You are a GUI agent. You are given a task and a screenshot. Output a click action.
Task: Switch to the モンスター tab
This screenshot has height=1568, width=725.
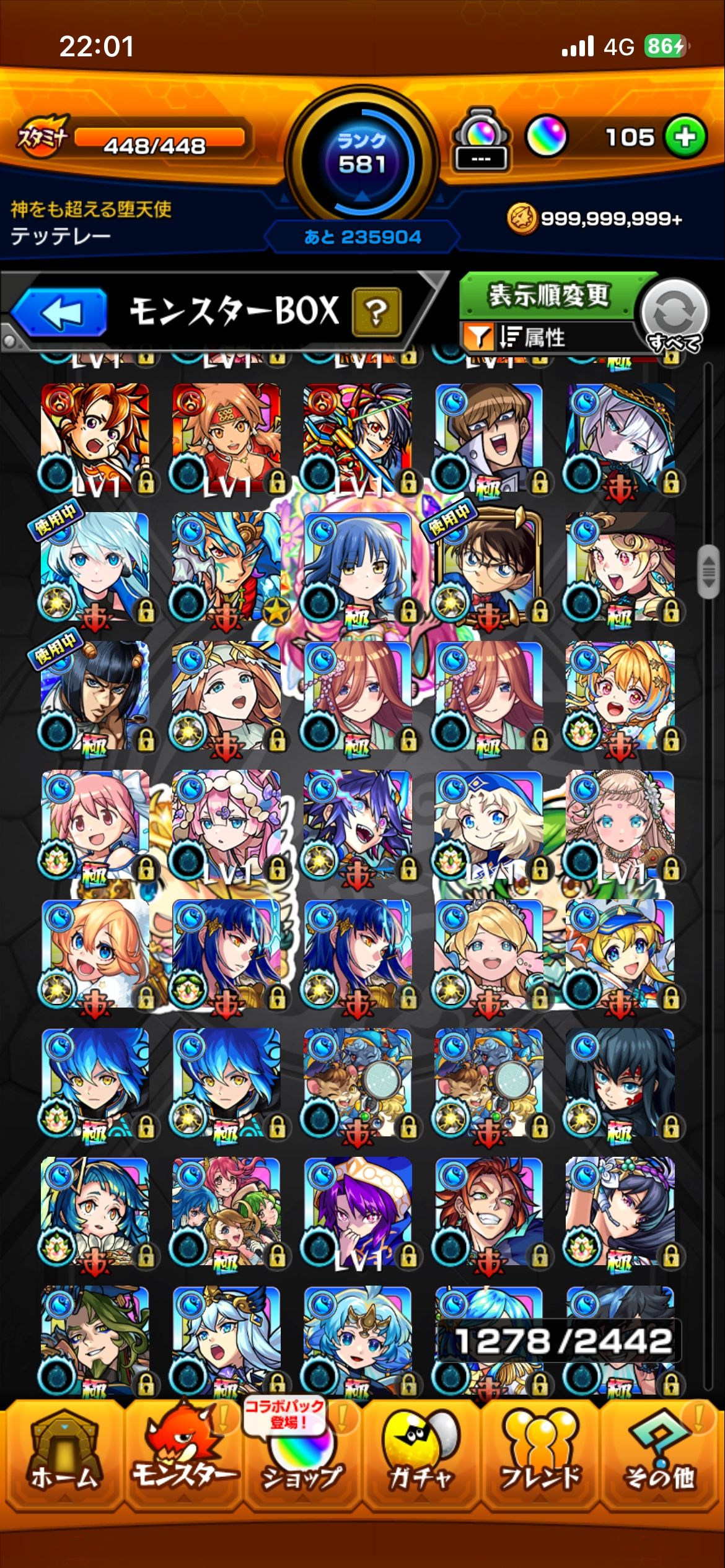(183, 1455)
